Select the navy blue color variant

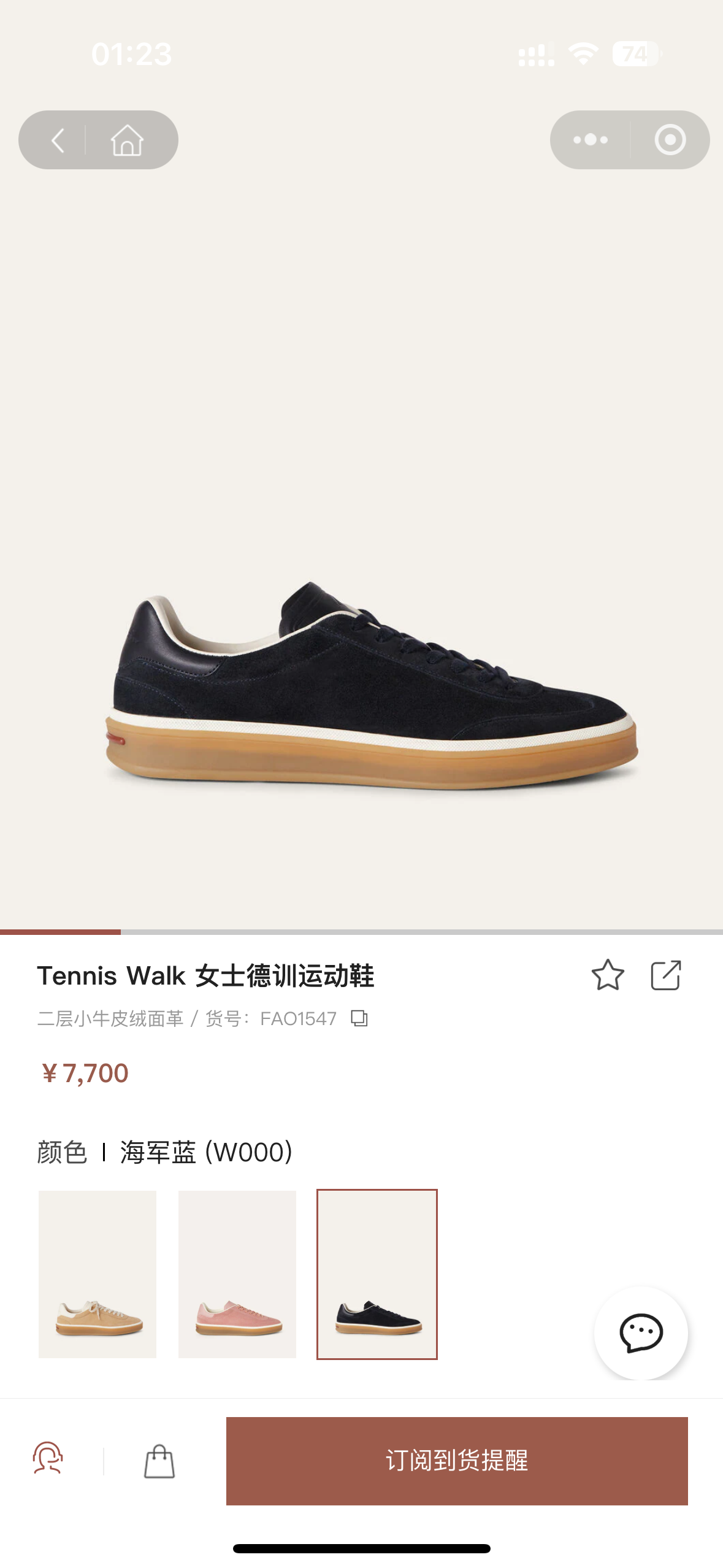[x=377, y=1274]
